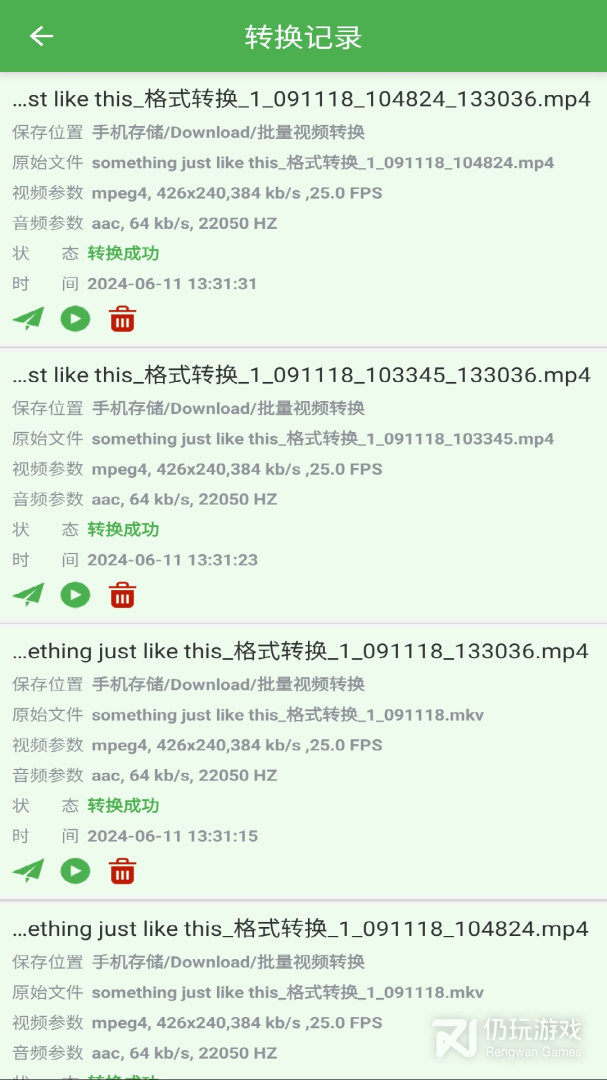
Task: Play the video converted at 13:31:23
Action: pos(75,595)
